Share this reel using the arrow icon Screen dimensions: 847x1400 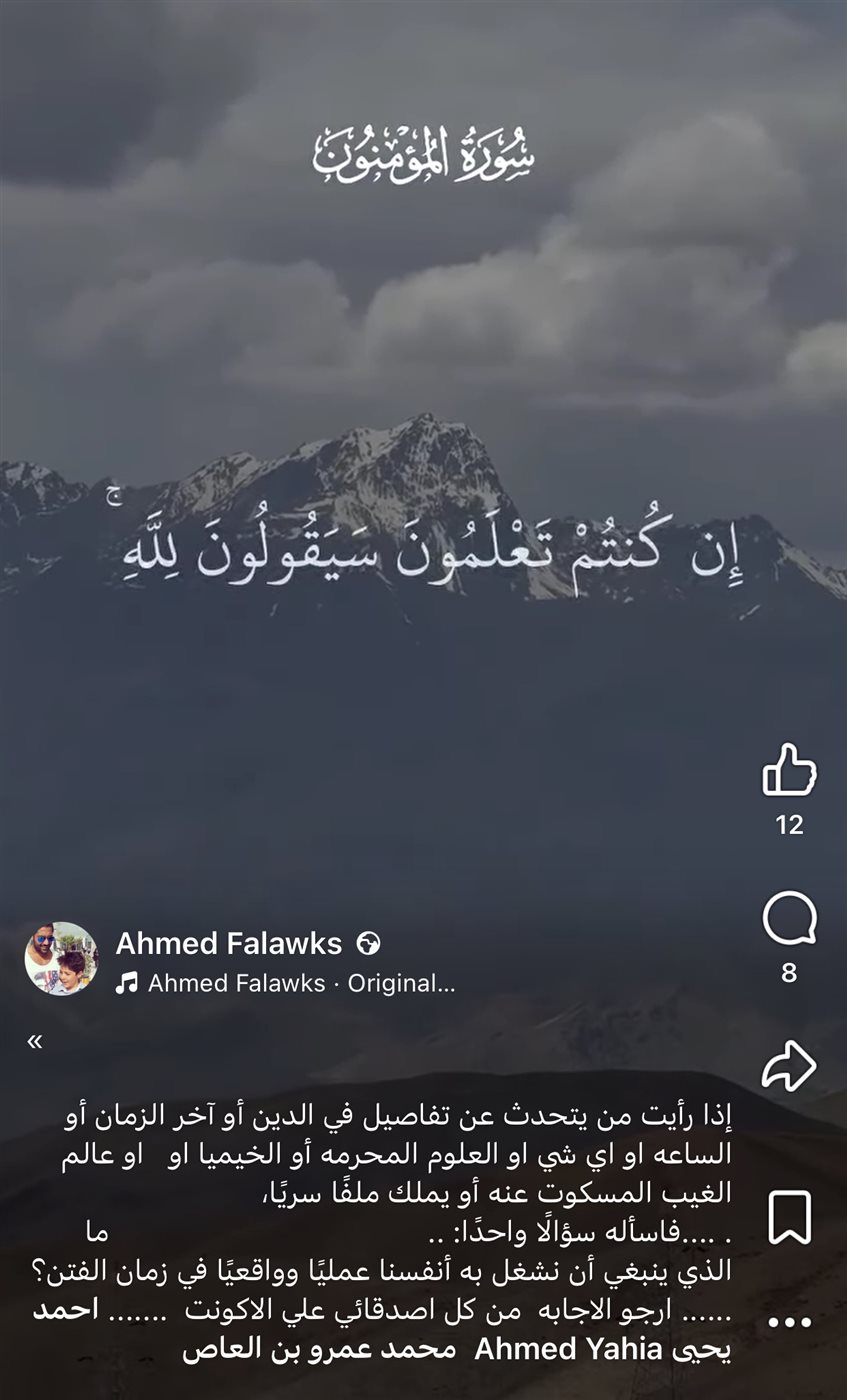pyautogui.click(x=789, y=1066)
